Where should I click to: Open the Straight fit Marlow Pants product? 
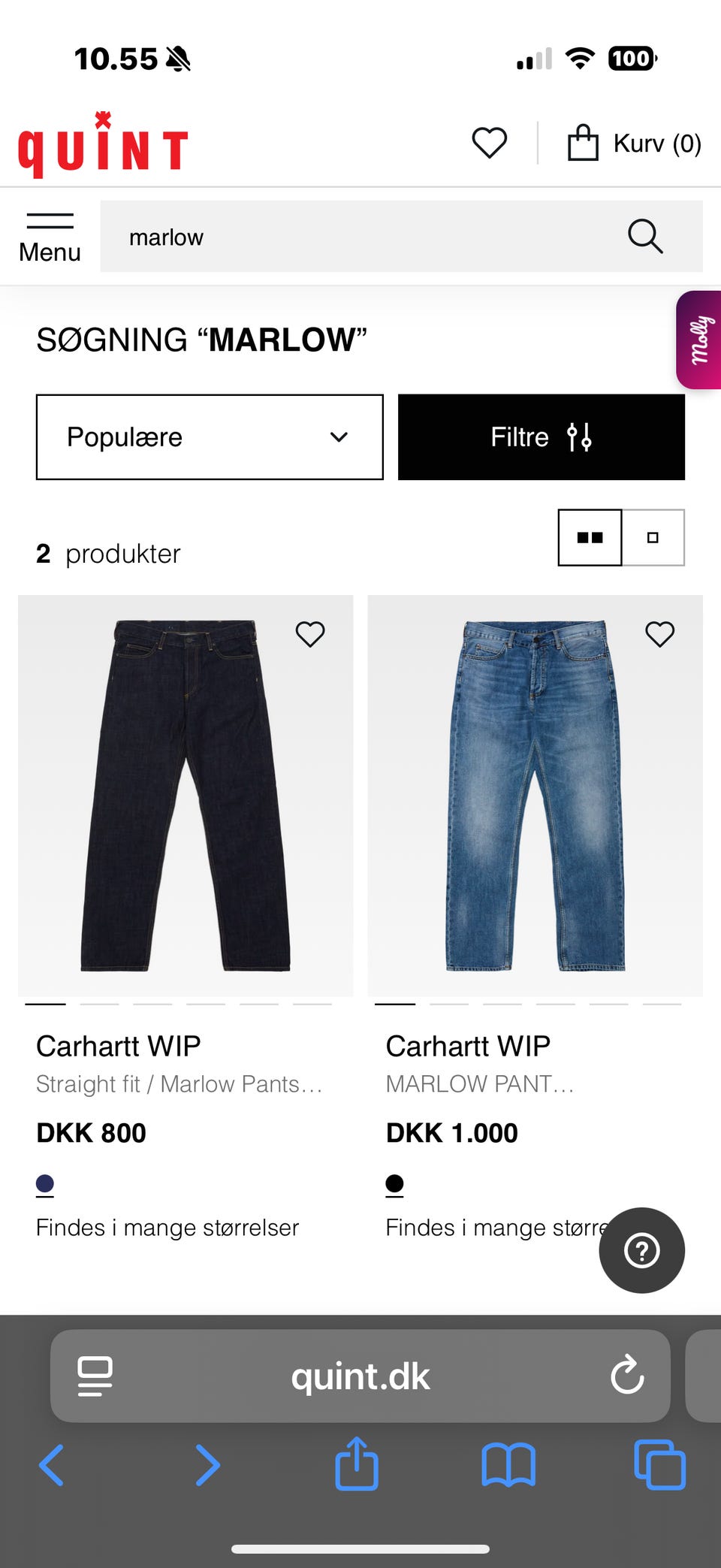179,1084
